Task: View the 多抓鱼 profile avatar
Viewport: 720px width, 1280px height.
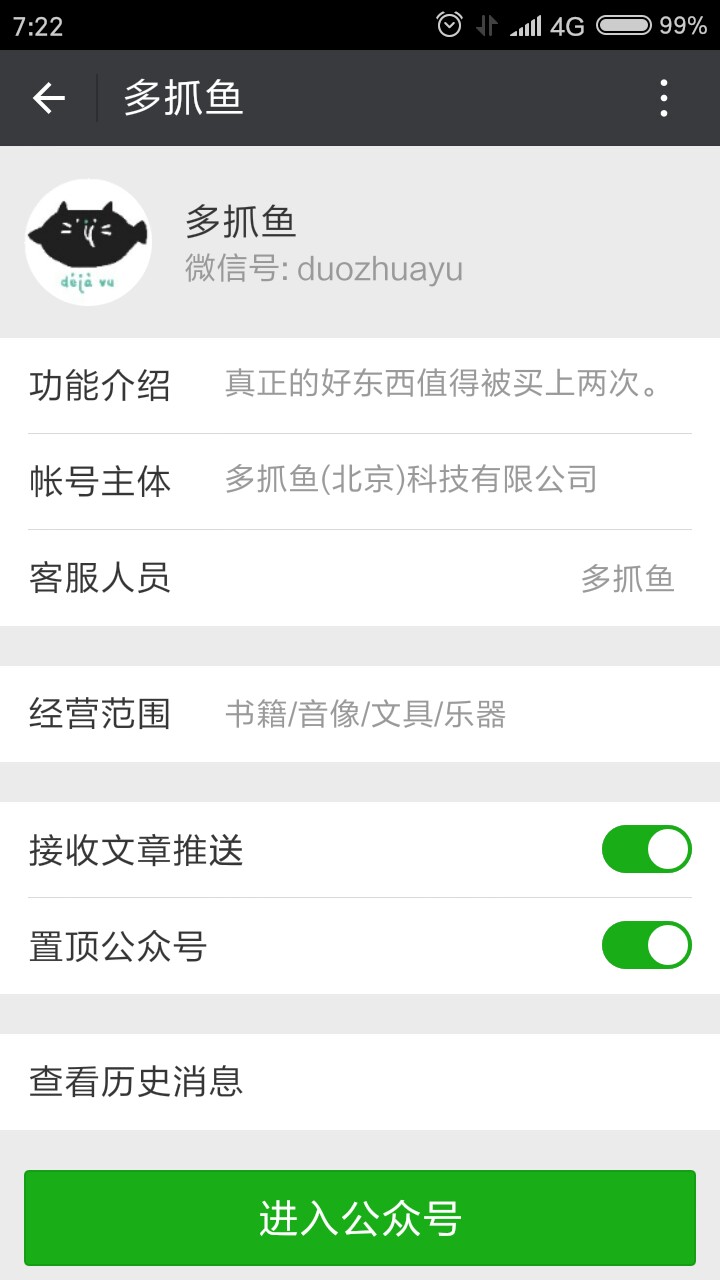Action: (88, 242)
